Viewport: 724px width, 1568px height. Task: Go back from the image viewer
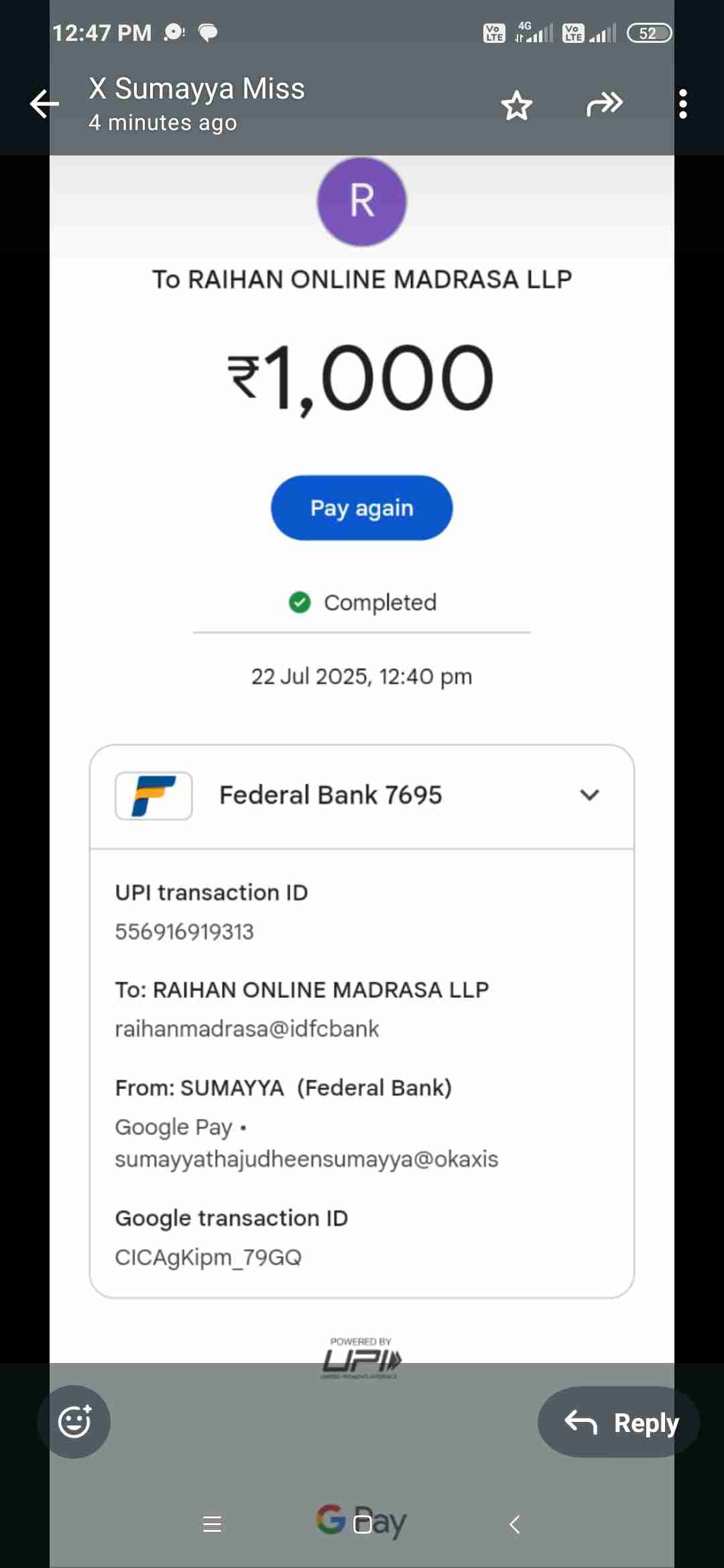[44, 104]
